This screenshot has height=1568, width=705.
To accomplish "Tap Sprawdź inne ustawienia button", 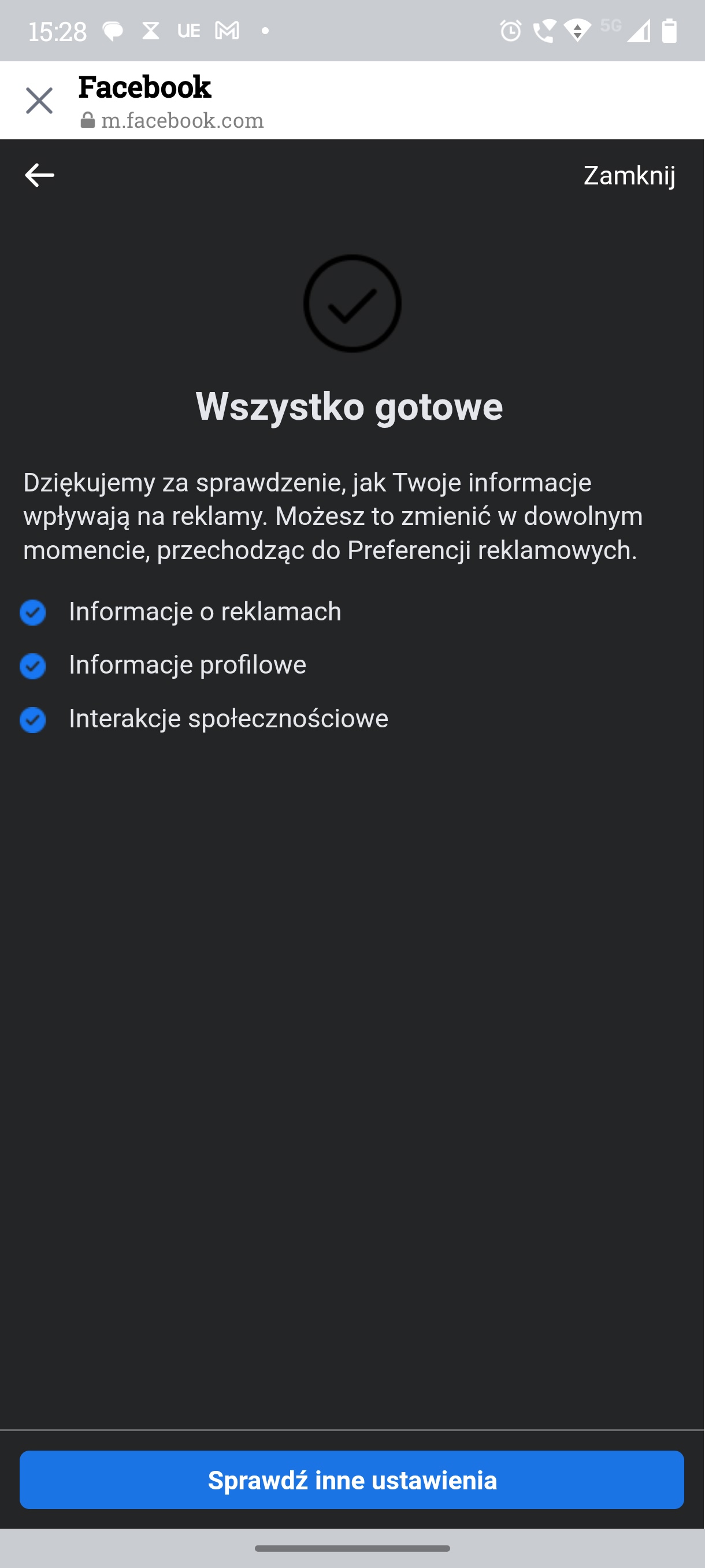I will click(x=351, y=1479).
